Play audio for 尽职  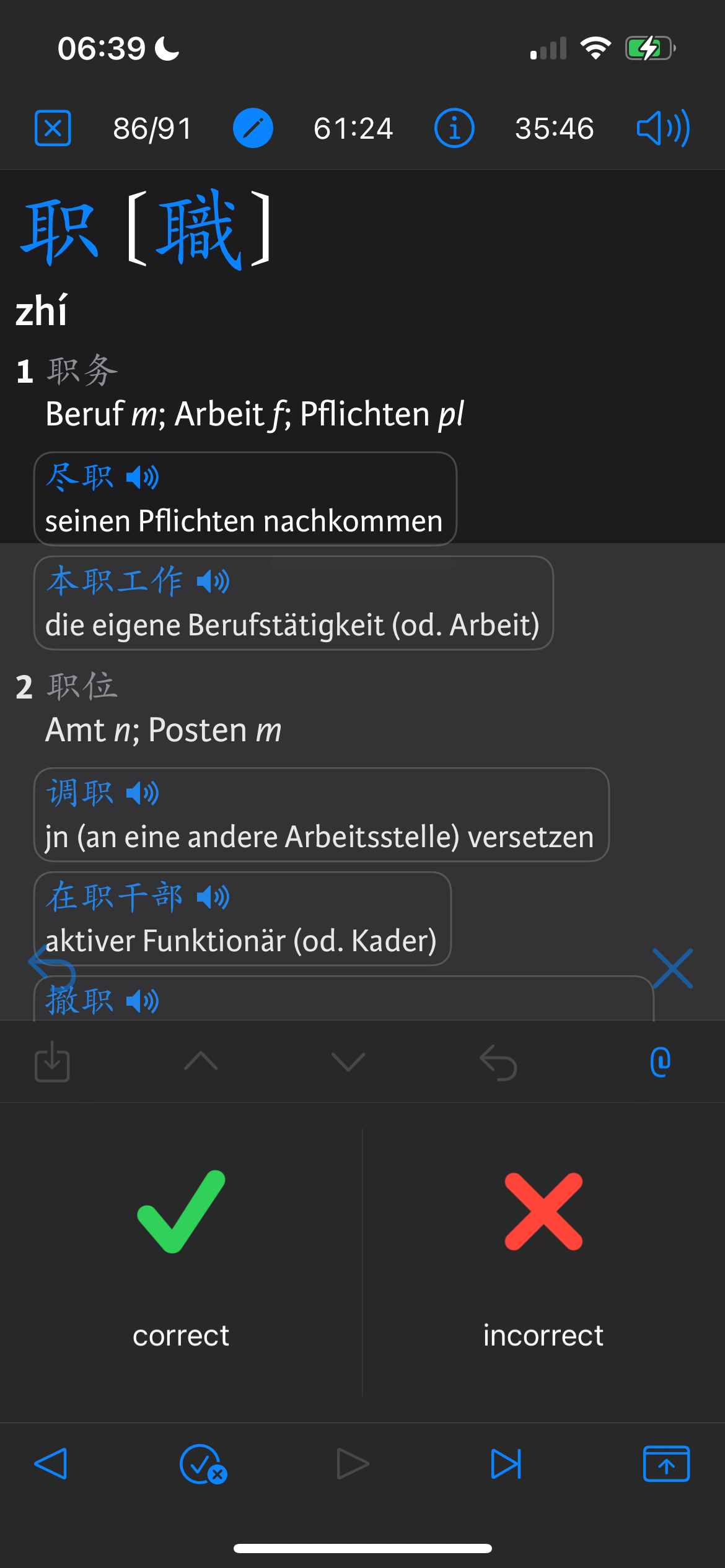(143, 477)
